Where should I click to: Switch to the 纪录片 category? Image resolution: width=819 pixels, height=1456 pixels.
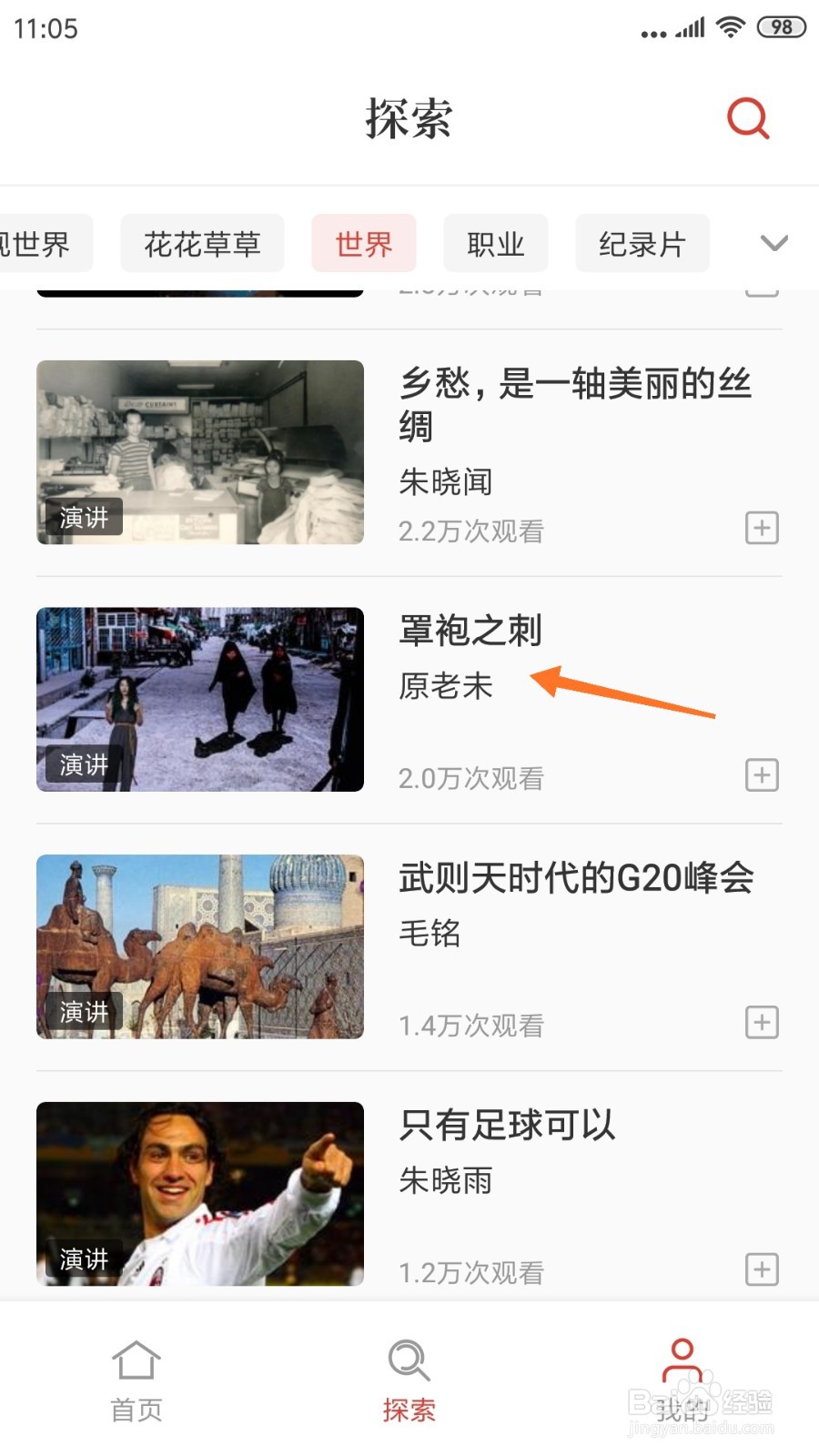pyautogui.click(x=642, y=244)
